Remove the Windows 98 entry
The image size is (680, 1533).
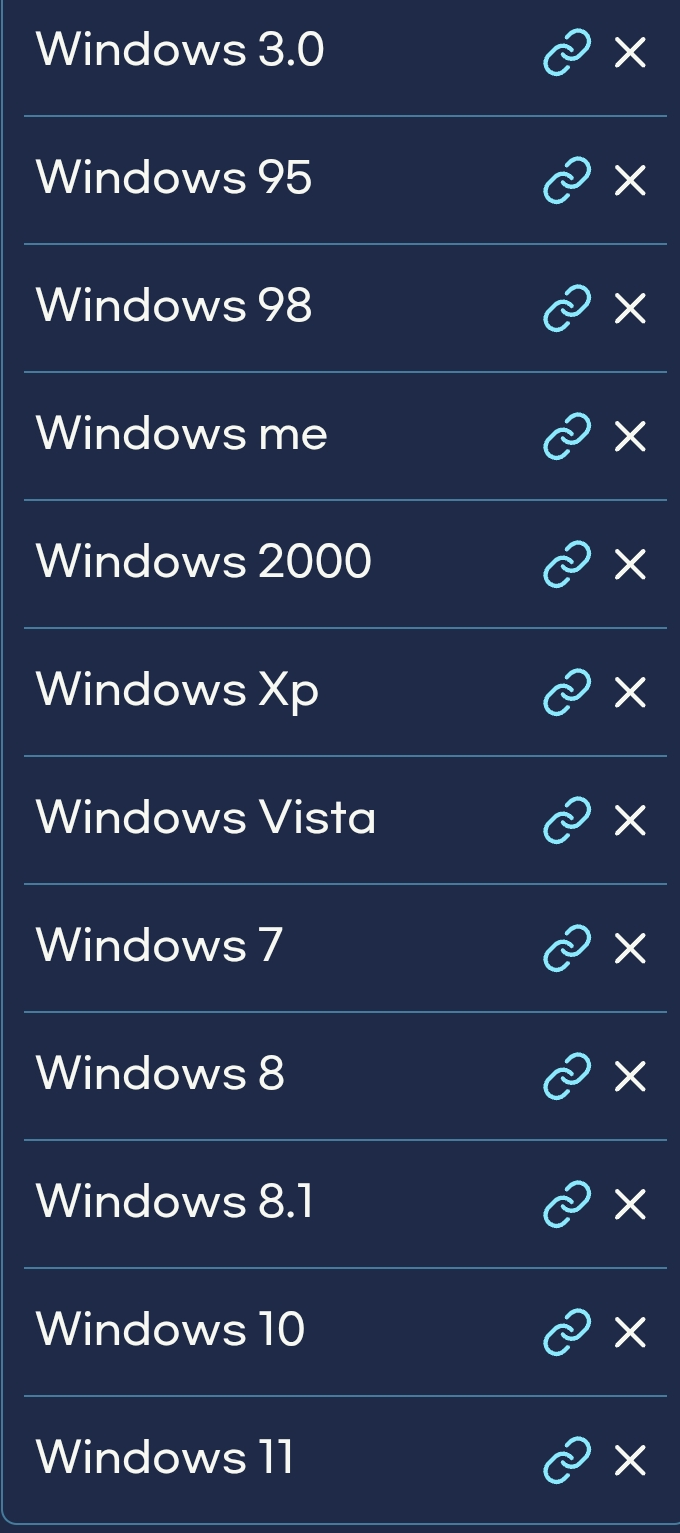(630, 309)
